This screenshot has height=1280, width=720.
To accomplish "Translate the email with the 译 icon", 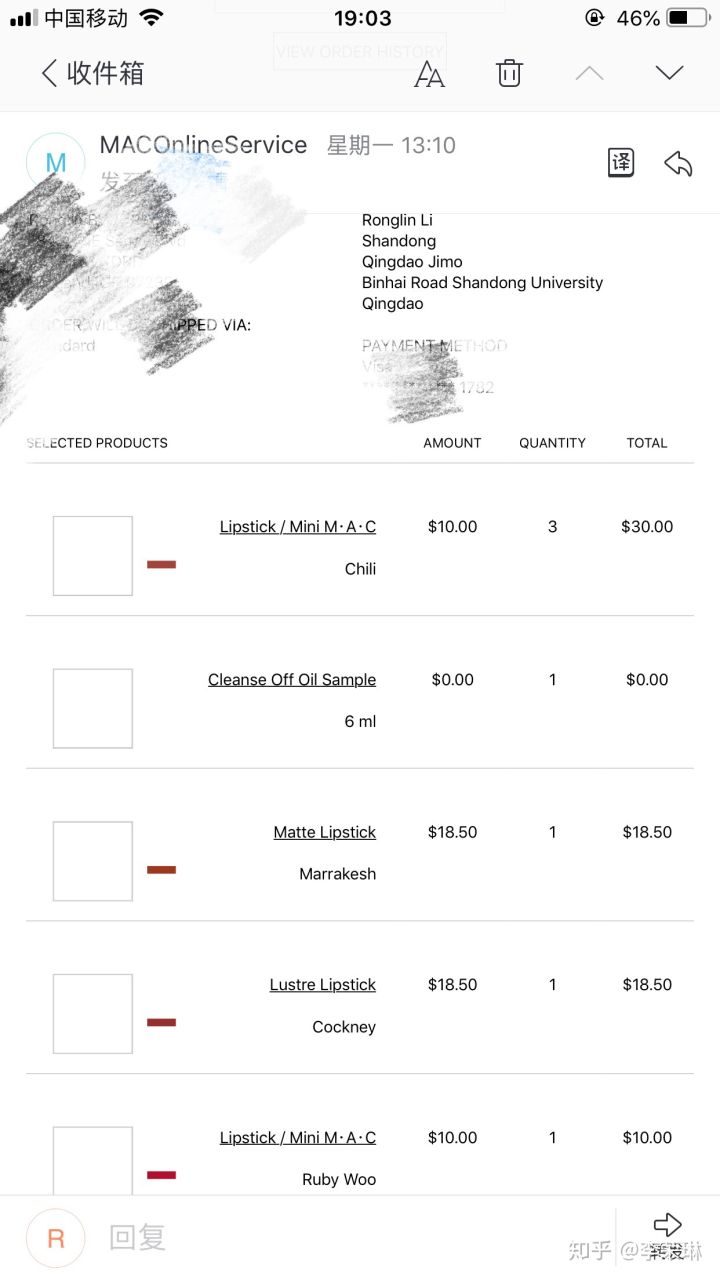I will click(x=621, y=162).
